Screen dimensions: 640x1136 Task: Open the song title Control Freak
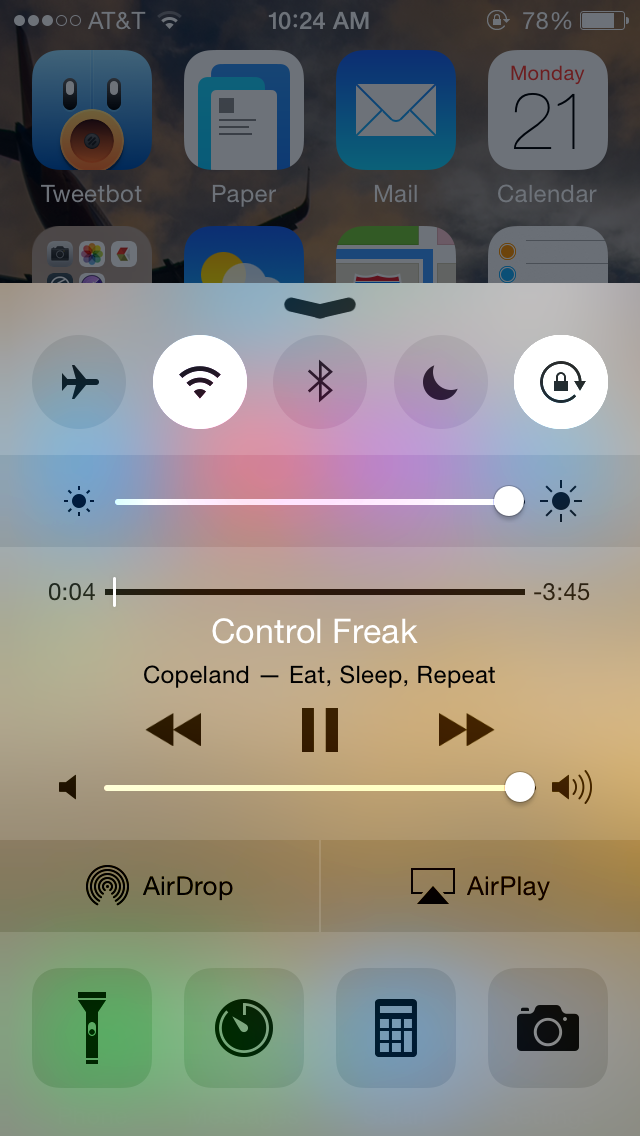click(315, 632)
